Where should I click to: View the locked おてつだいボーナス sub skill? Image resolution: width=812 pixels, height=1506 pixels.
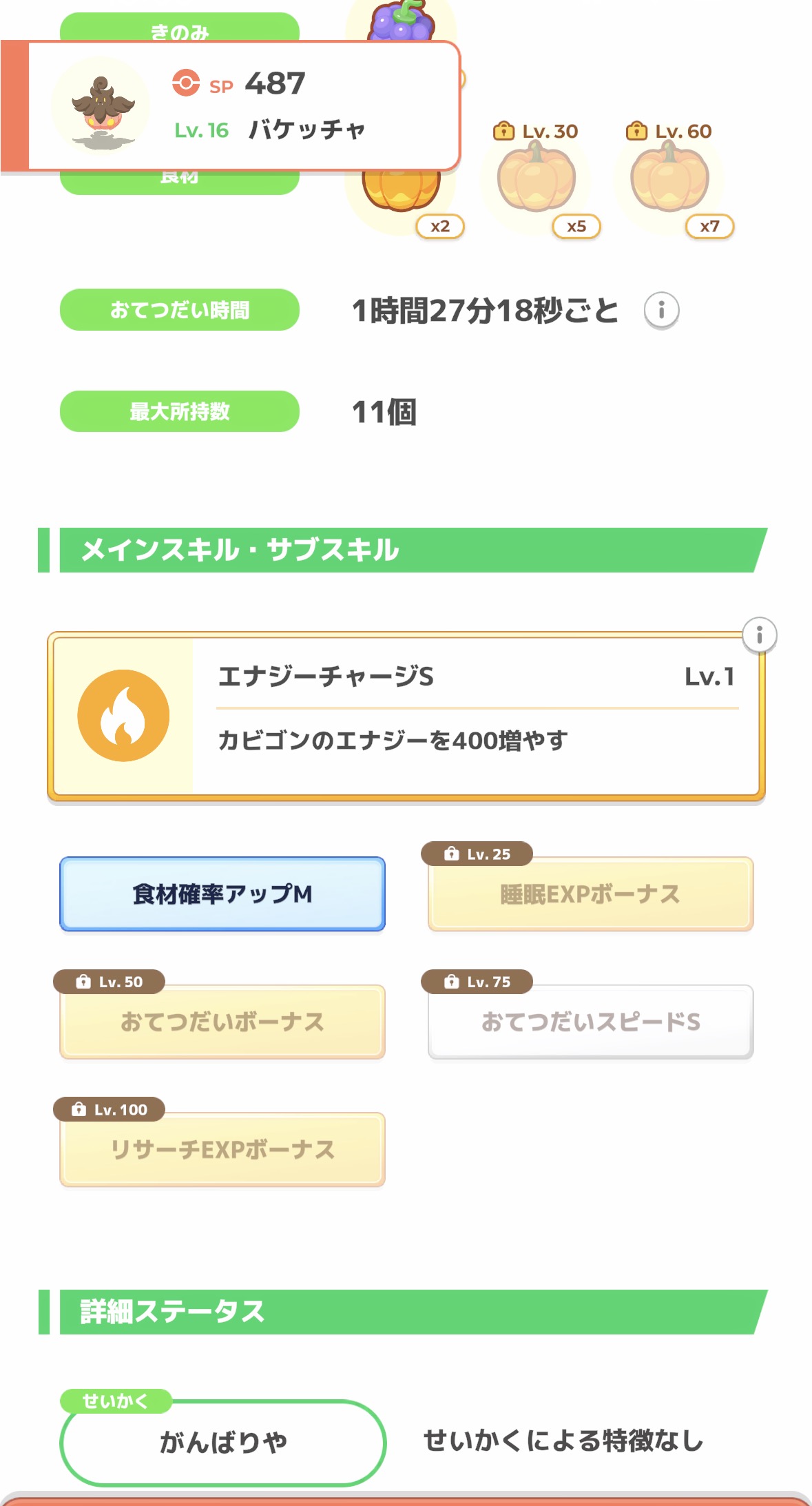pyautogui.click(x=222, y=1022)
